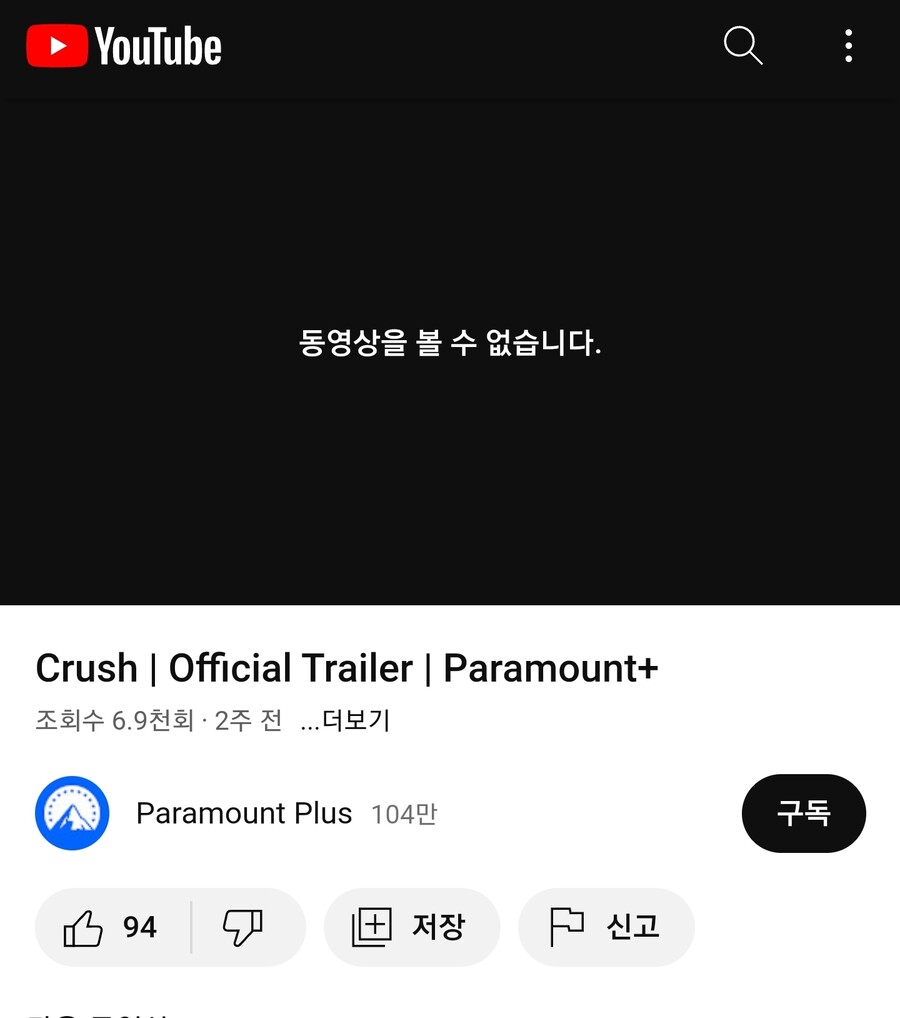Open the three-dot overflow menu
The image size is (900, 1018).
[848, 46]
